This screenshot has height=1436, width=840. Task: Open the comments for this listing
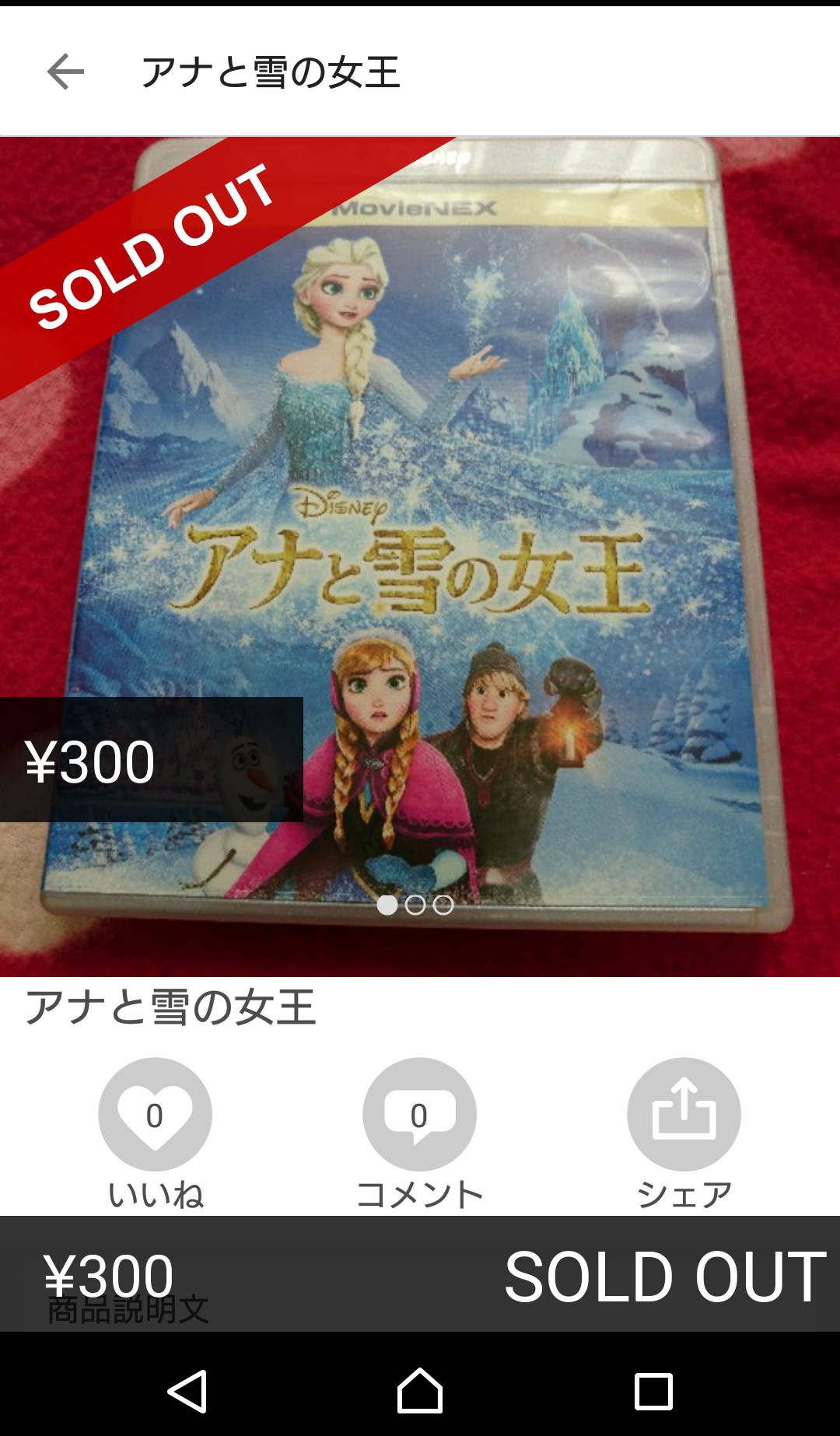pos(419,1114)
